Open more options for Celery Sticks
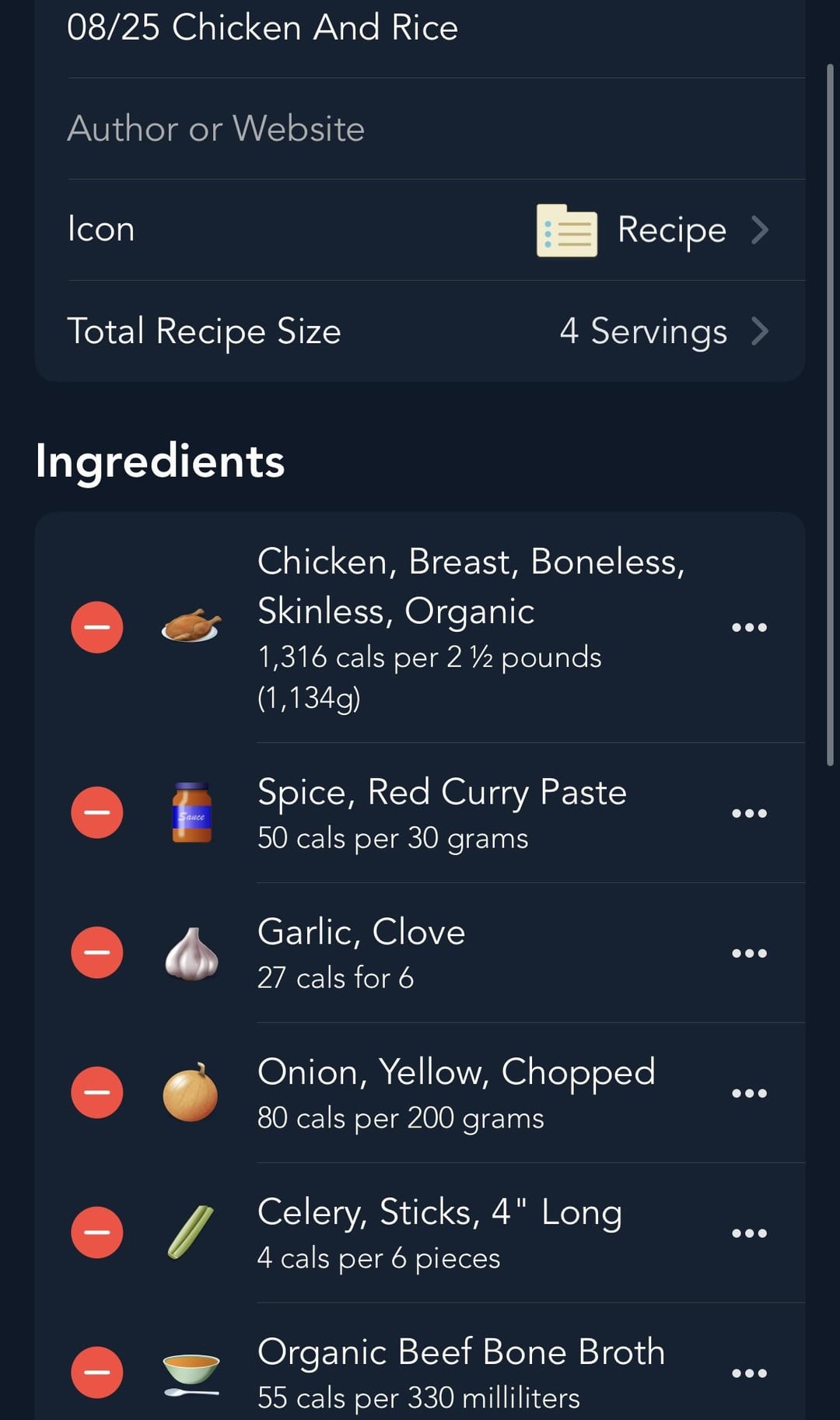Viewport: 840px width, 1420px height. tap(749, 1233)
